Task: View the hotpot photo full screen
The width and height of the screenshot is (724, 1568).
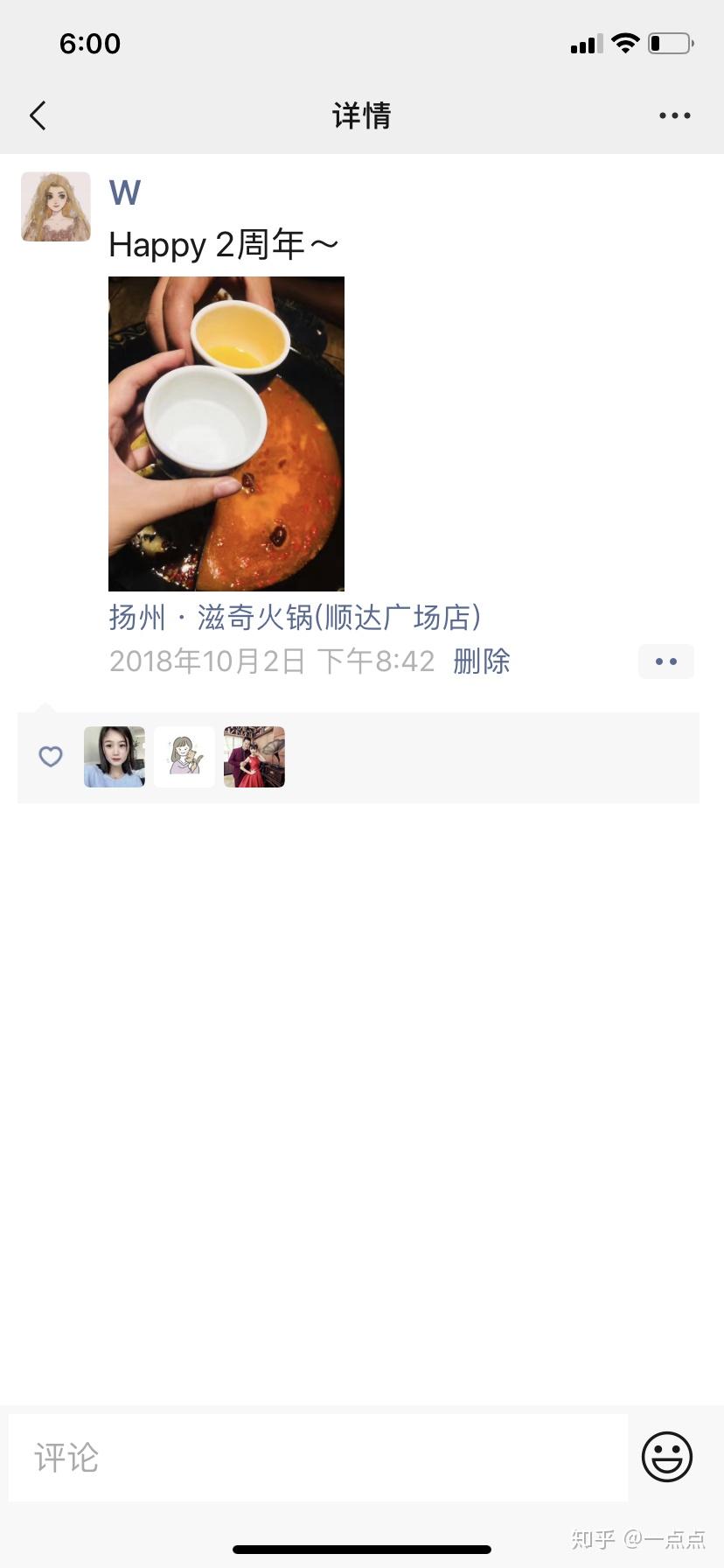Action: pos(226,433)
